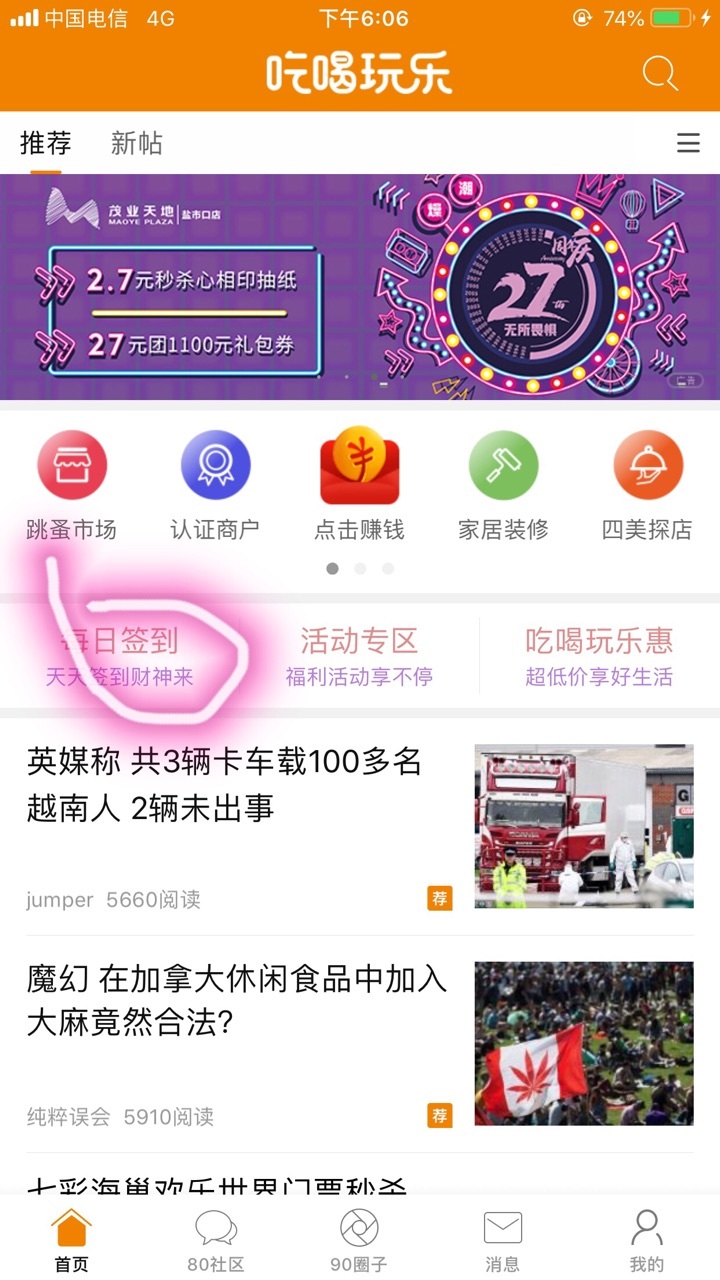The image size is (720, 1280).
Task: Tap the 首页 home tab
Action: pos(71,1240)
